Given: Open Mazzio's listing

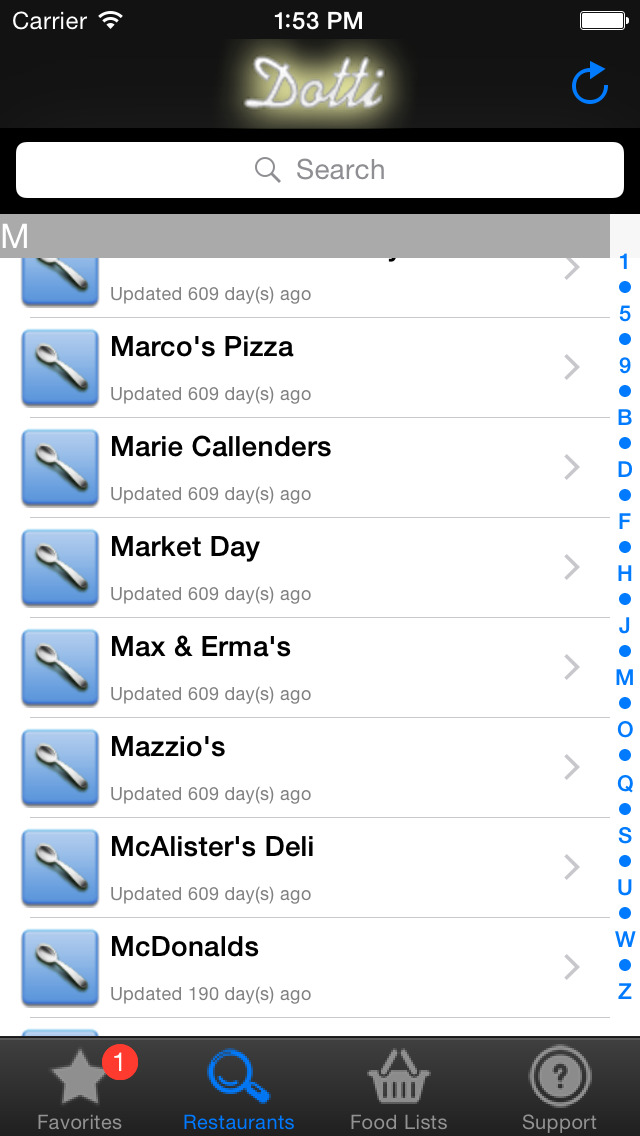Looking at the screenshot, I should pyautogui.click(x=304, y=768).
